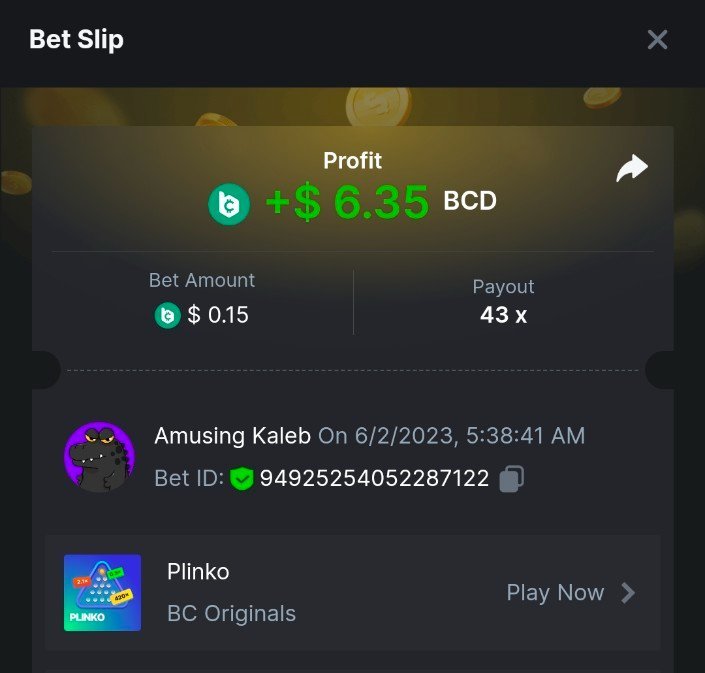Open the Plinko Play Now row

click(x=570, y=593)
